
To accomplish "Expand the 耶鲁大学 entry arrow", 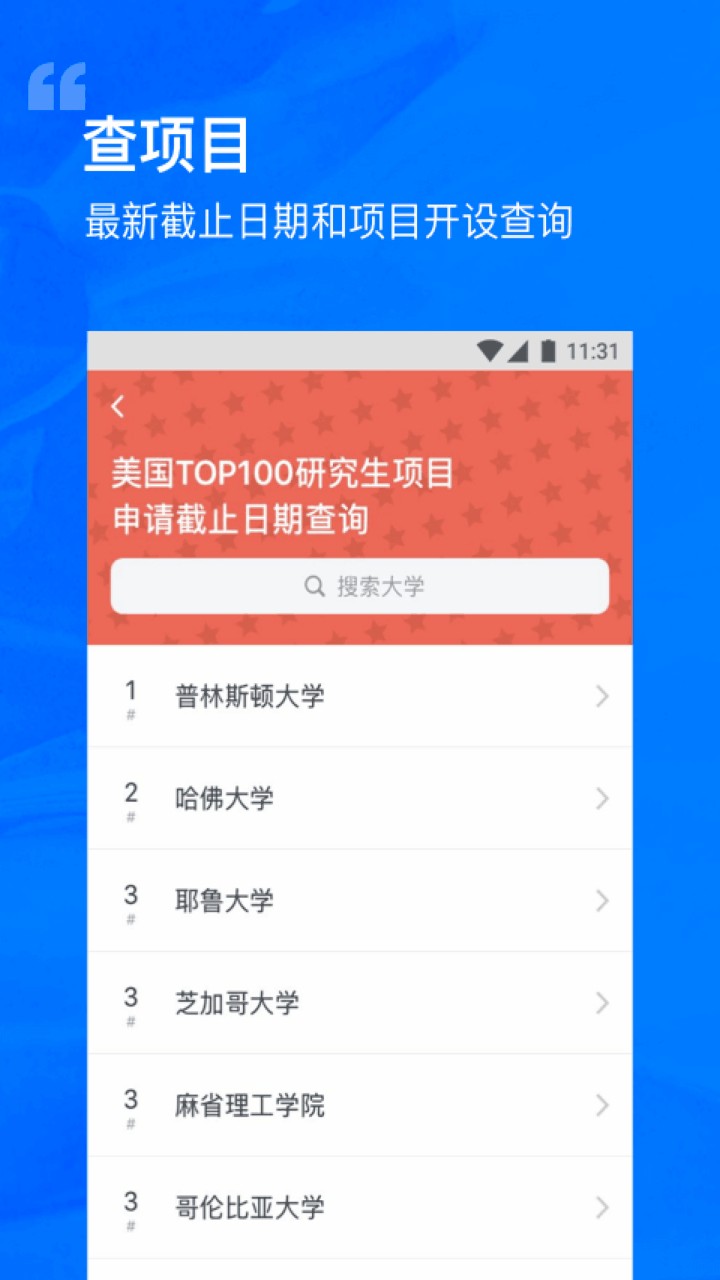I will [x=601, y=901].
